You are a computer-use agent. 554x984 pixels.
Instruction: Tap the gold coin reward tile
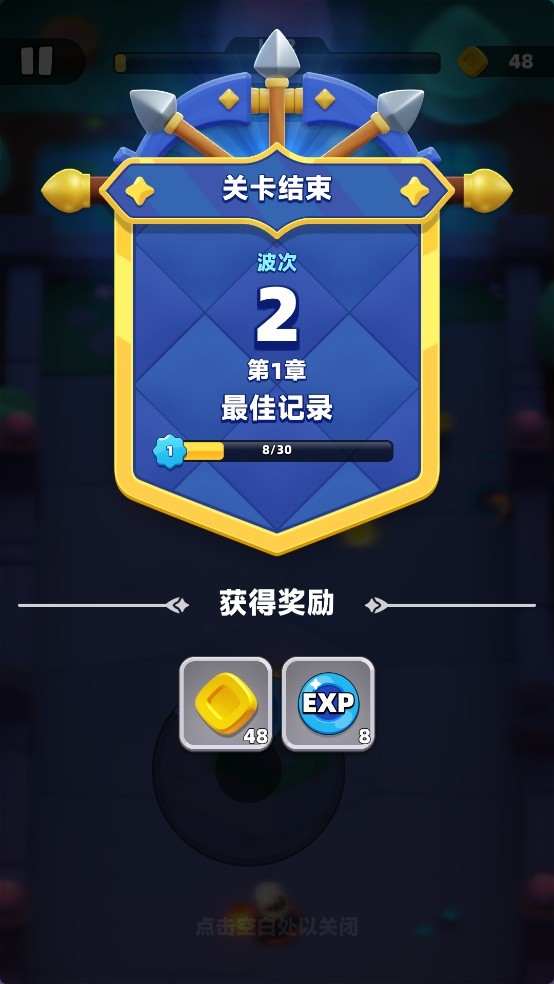point(226,703)
